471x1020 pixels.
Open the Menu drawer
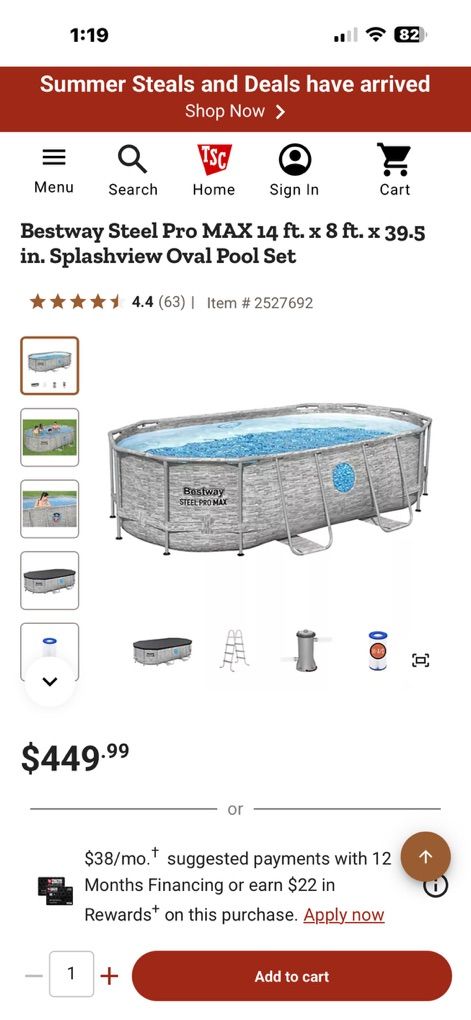[53, 170]
